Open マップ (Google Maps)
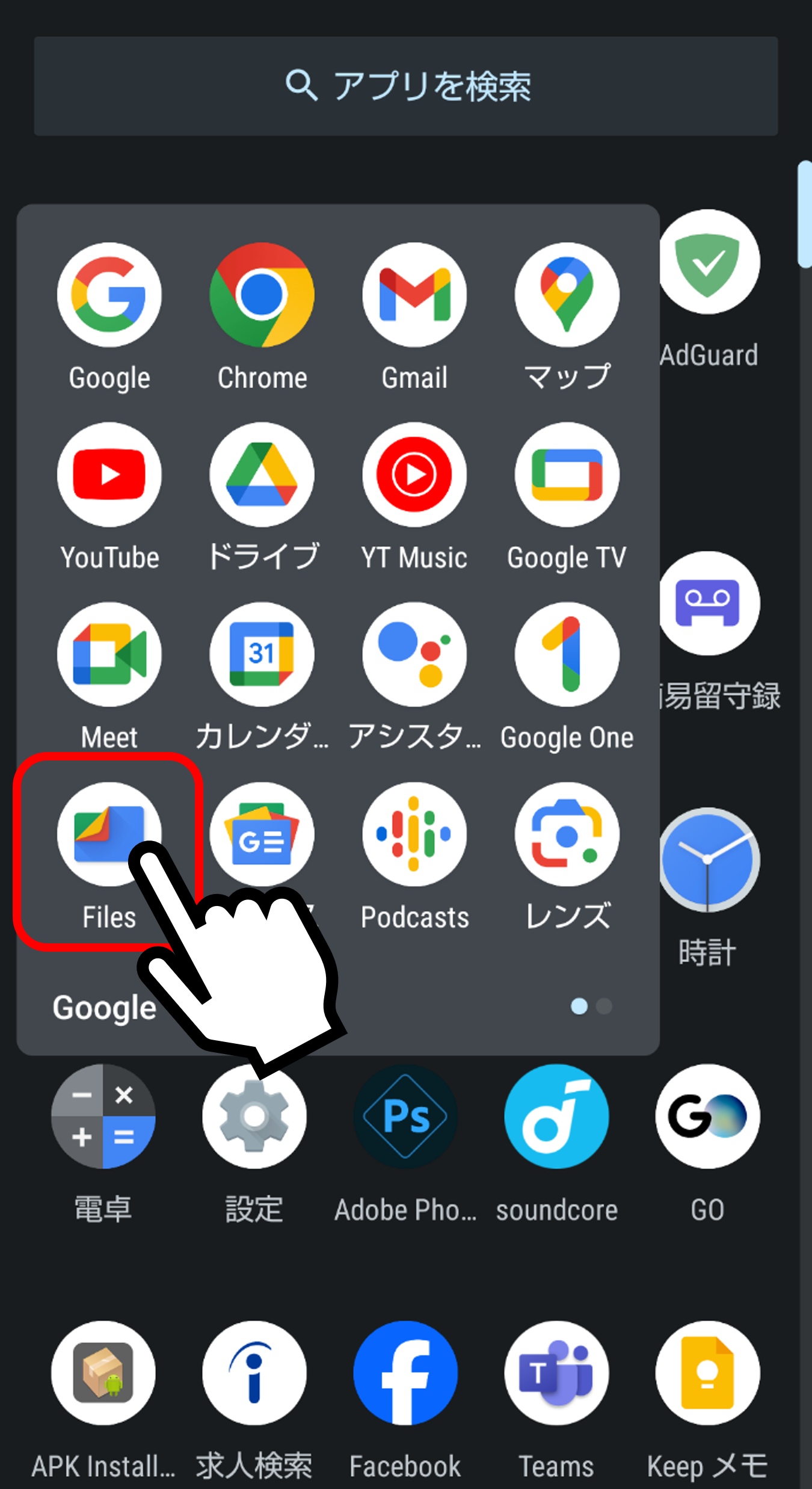 (567, 295)
